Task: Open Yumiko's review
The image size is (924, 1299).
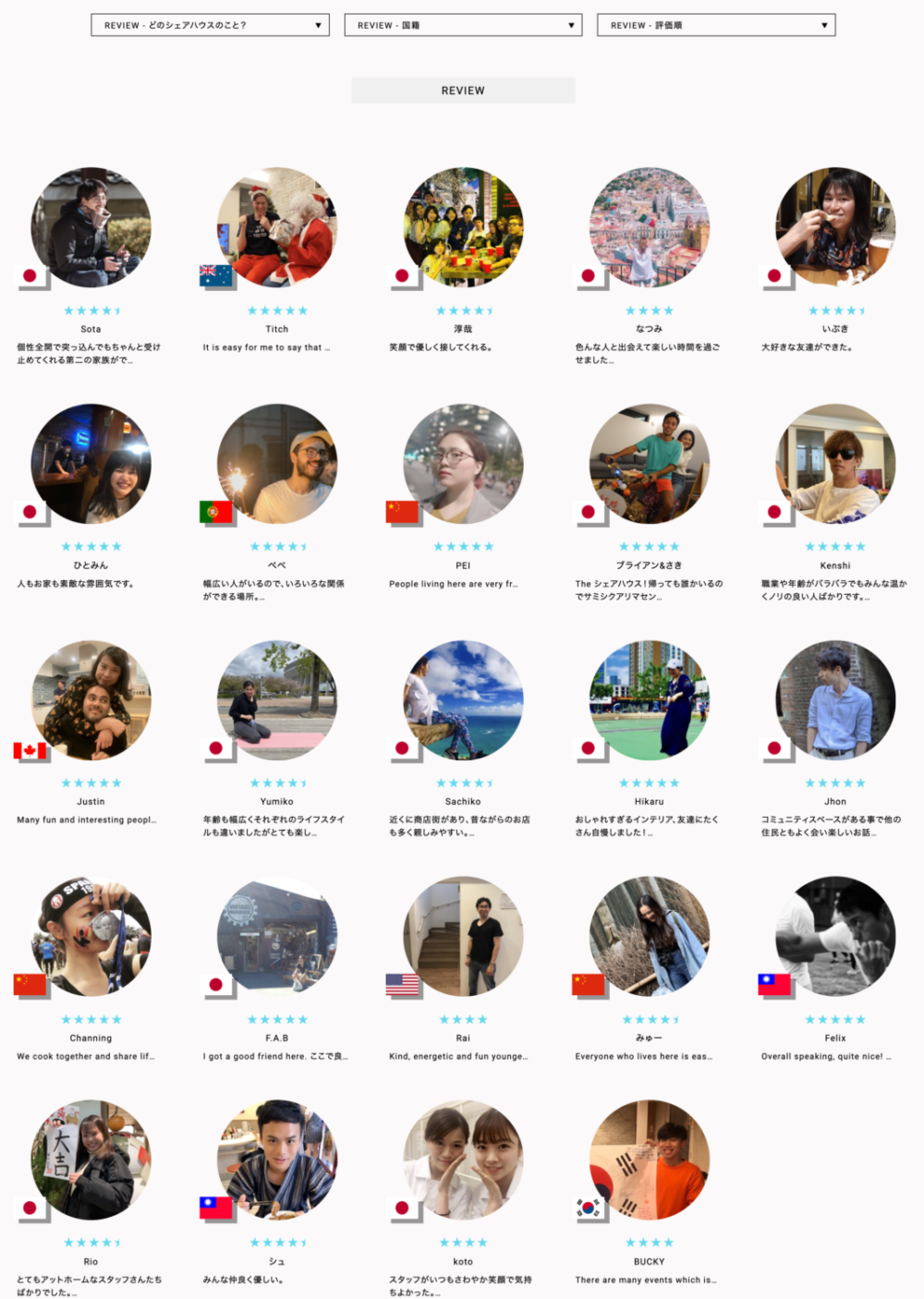Action: [x=277, y=701]
